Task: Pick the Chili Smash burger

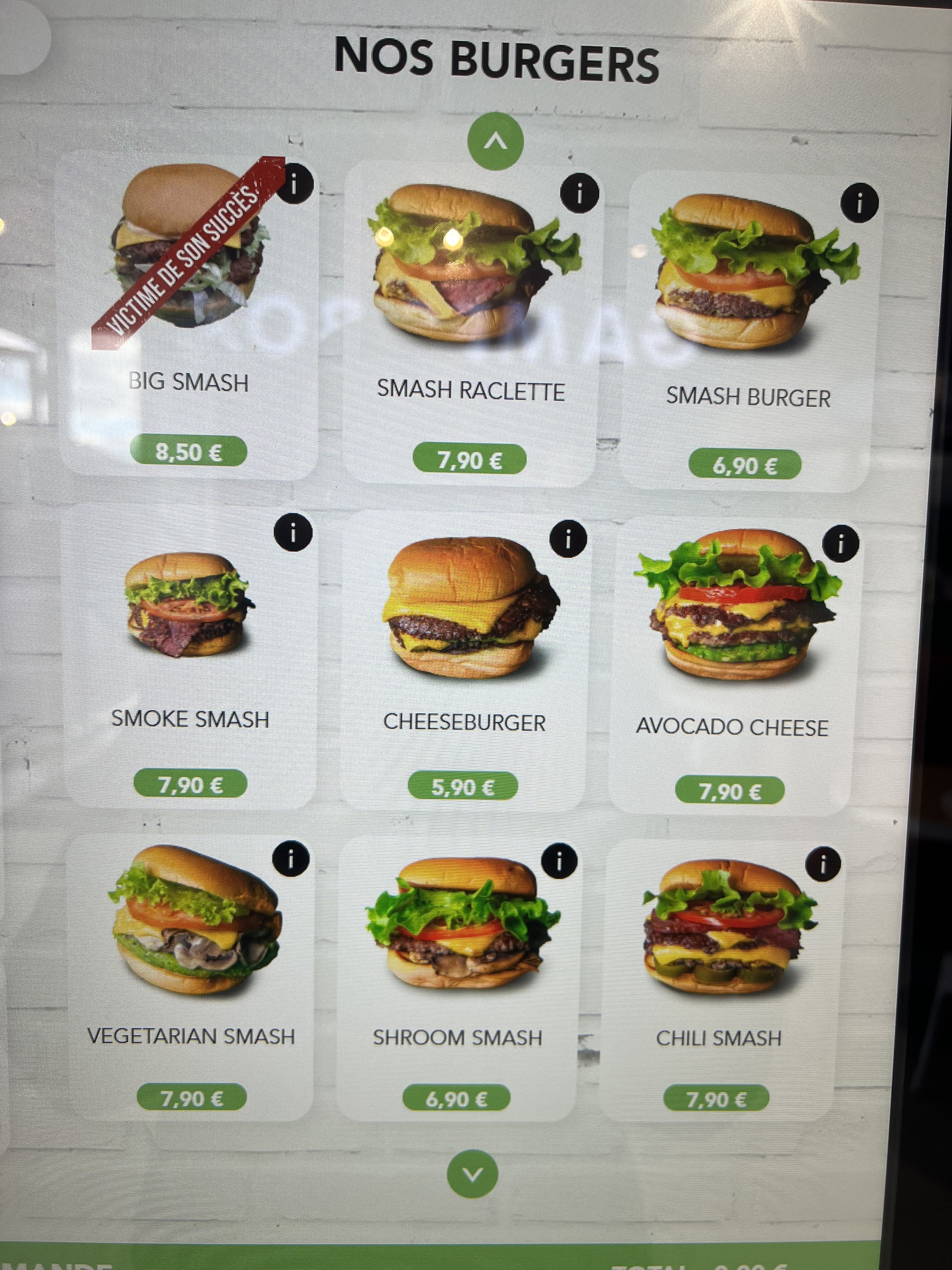Action: click(x=718, y=976)
